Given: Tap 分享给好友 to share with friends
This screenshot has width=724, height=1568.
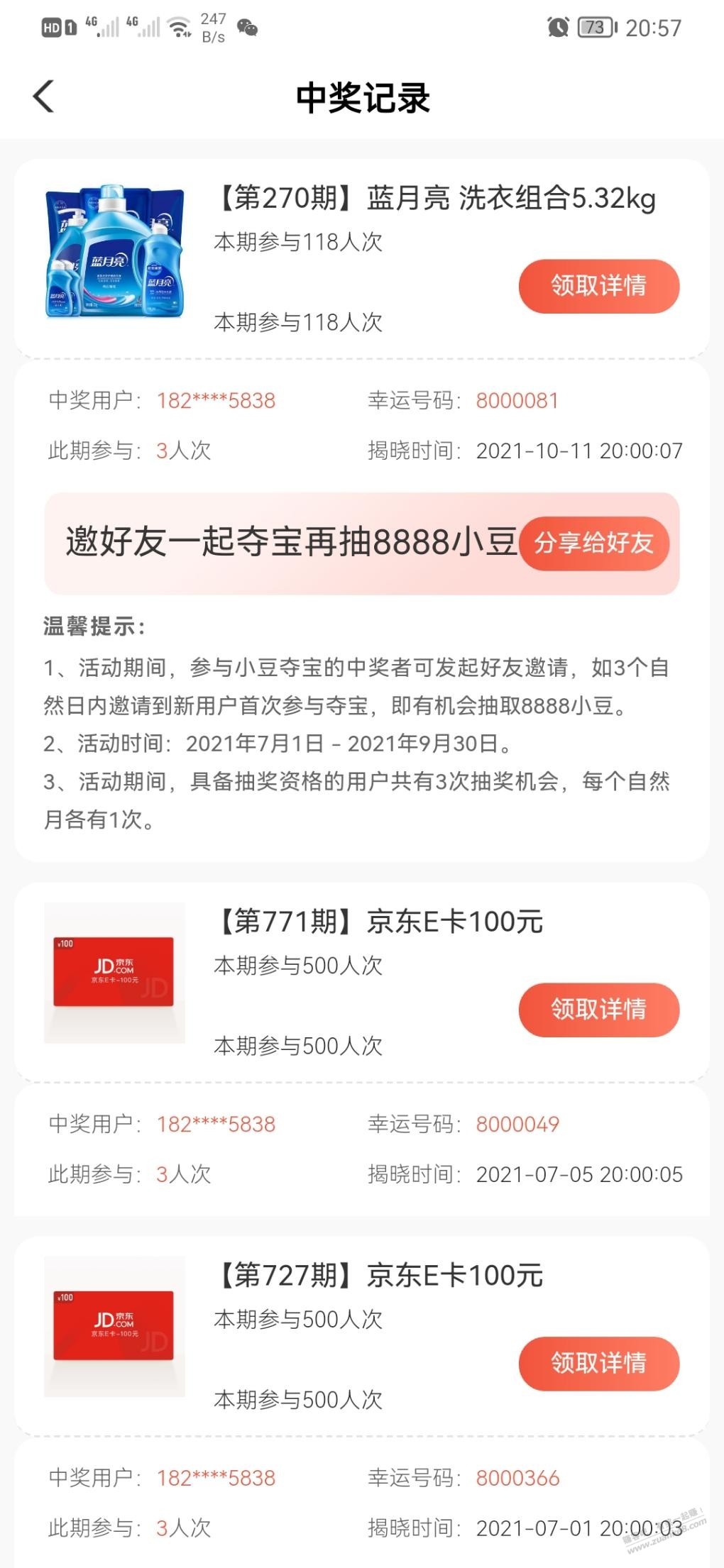Looking at the screenshot, I should [593, 543].
